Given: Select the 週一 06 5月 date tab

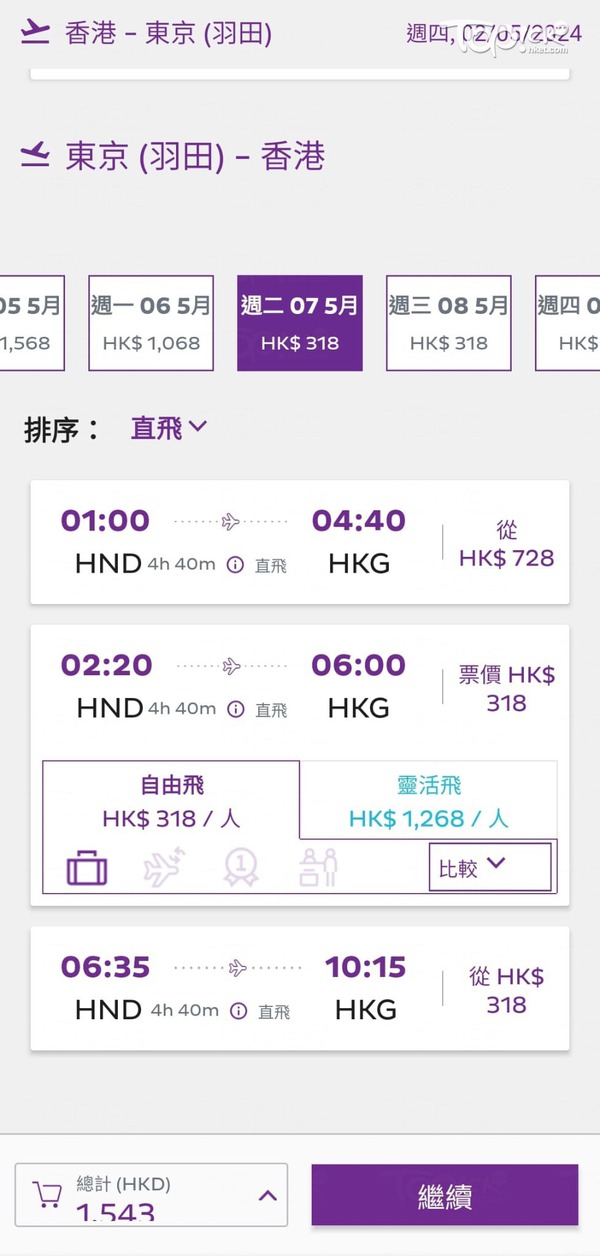Looking at the screenshot, I should 151,323.
